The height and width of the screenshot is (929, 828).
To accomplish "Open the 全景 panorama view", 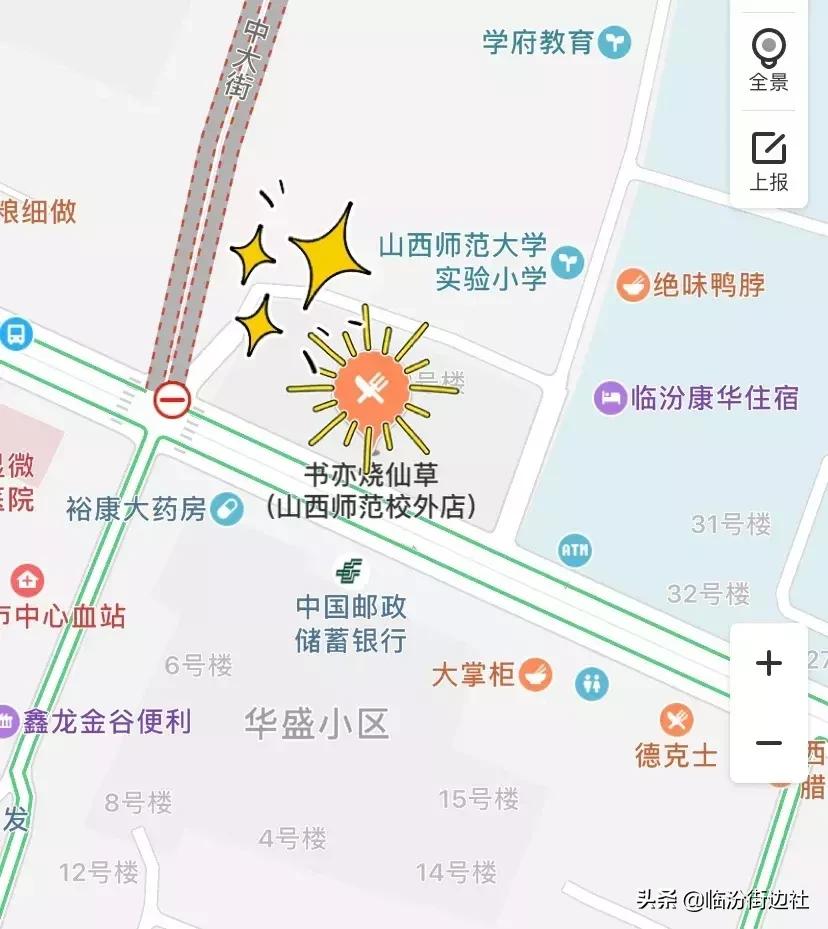I will coord(768,55).
